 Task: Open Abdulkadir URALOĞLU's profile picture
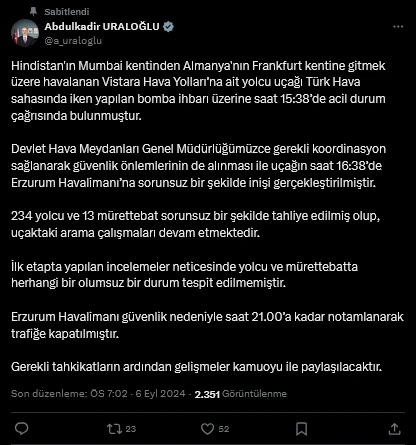(25, 33)
